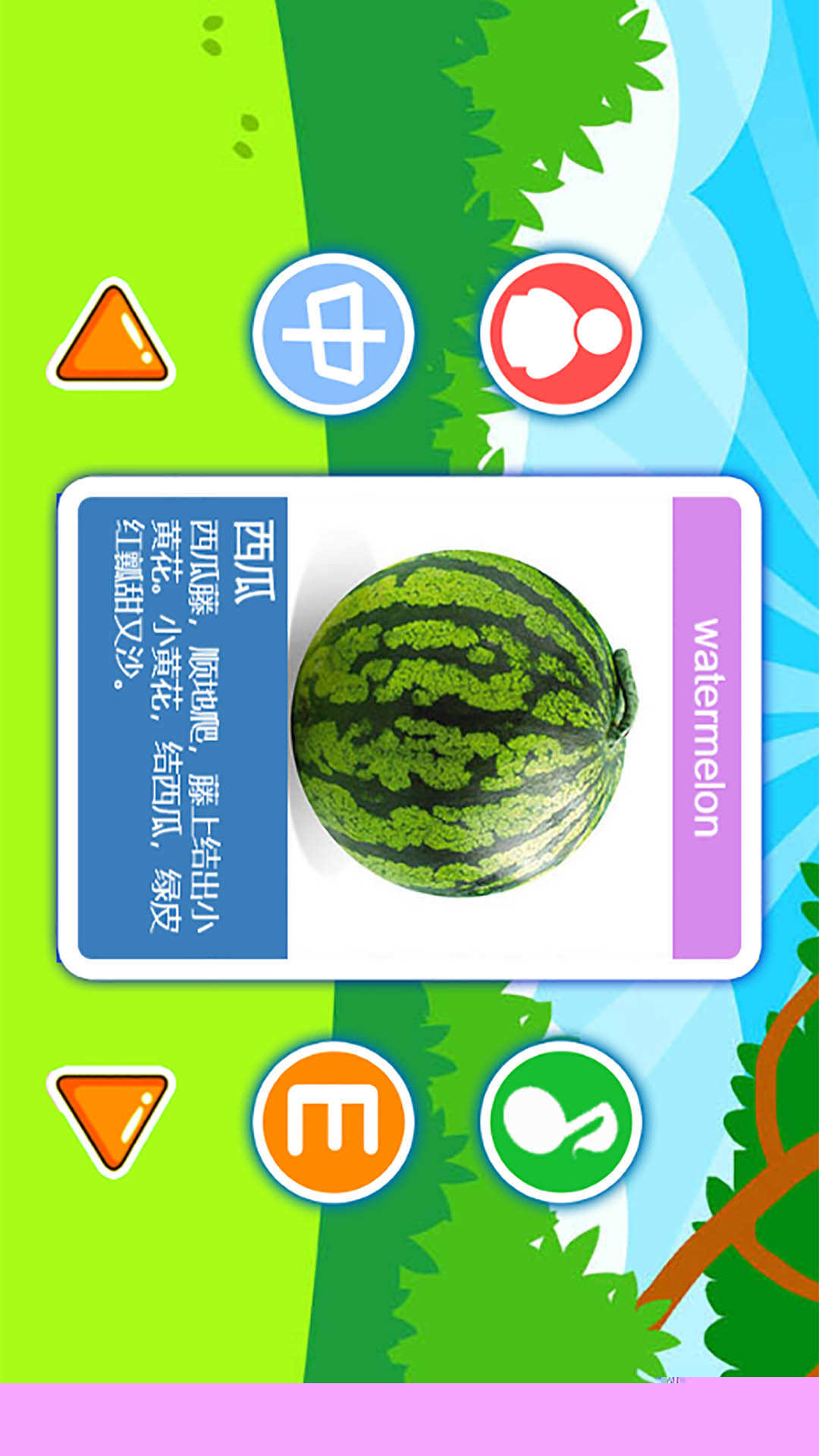Play the English pronunciation (E) button

click(333, 1121)
